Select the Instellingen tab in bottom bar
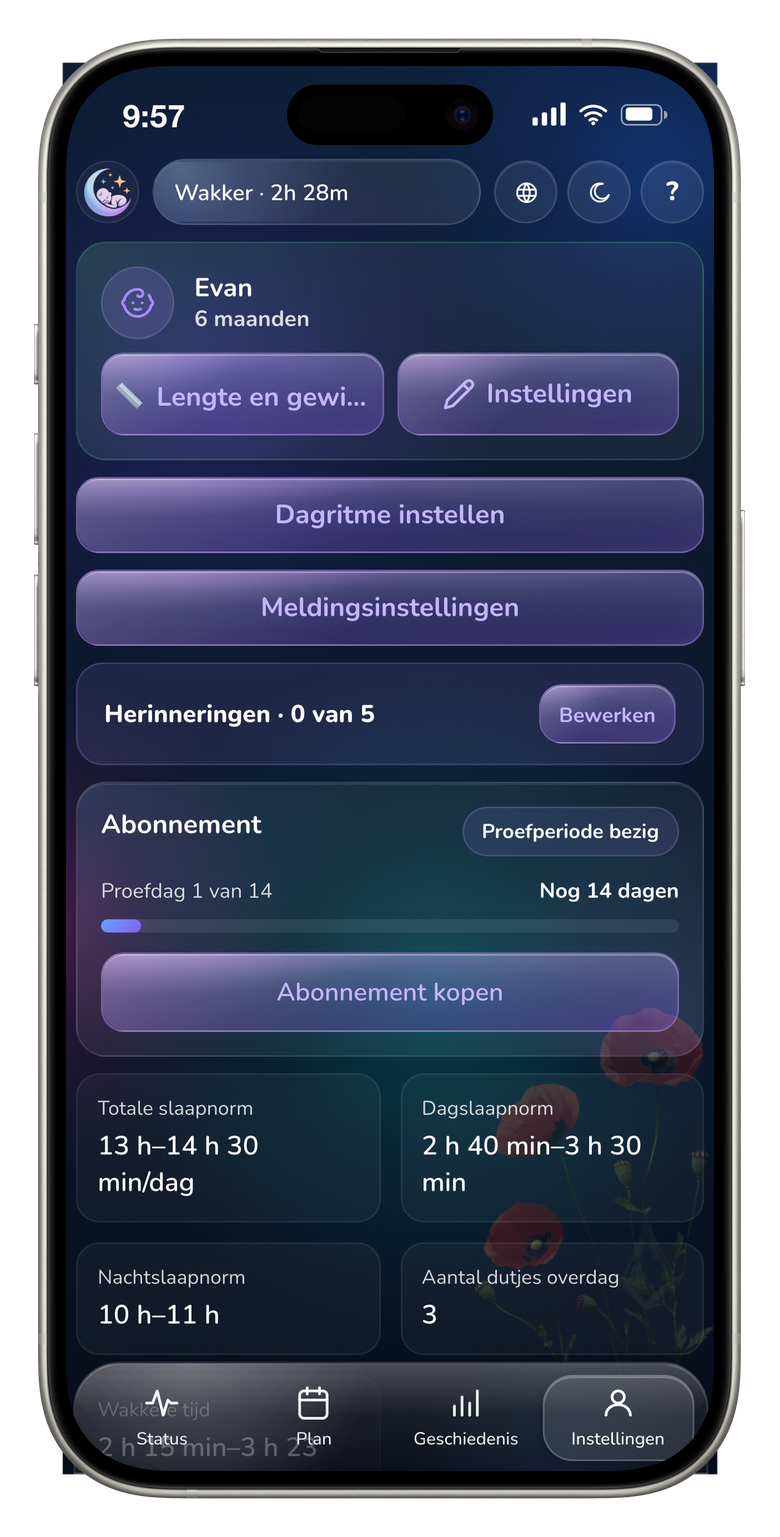Viewport: 780px width, 1537px height. click(618, 1418)
